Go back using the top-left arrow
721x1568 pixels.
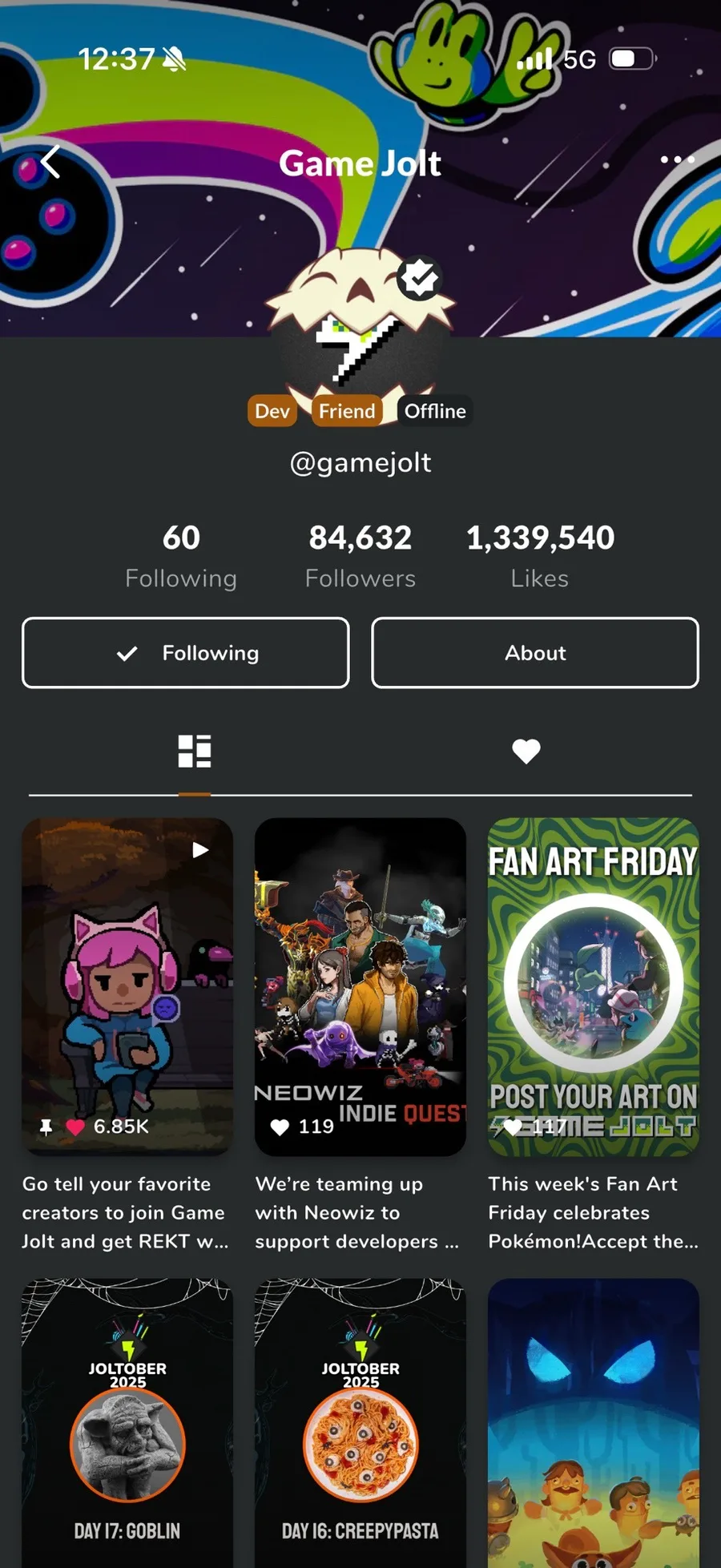(x=50, y=162)
